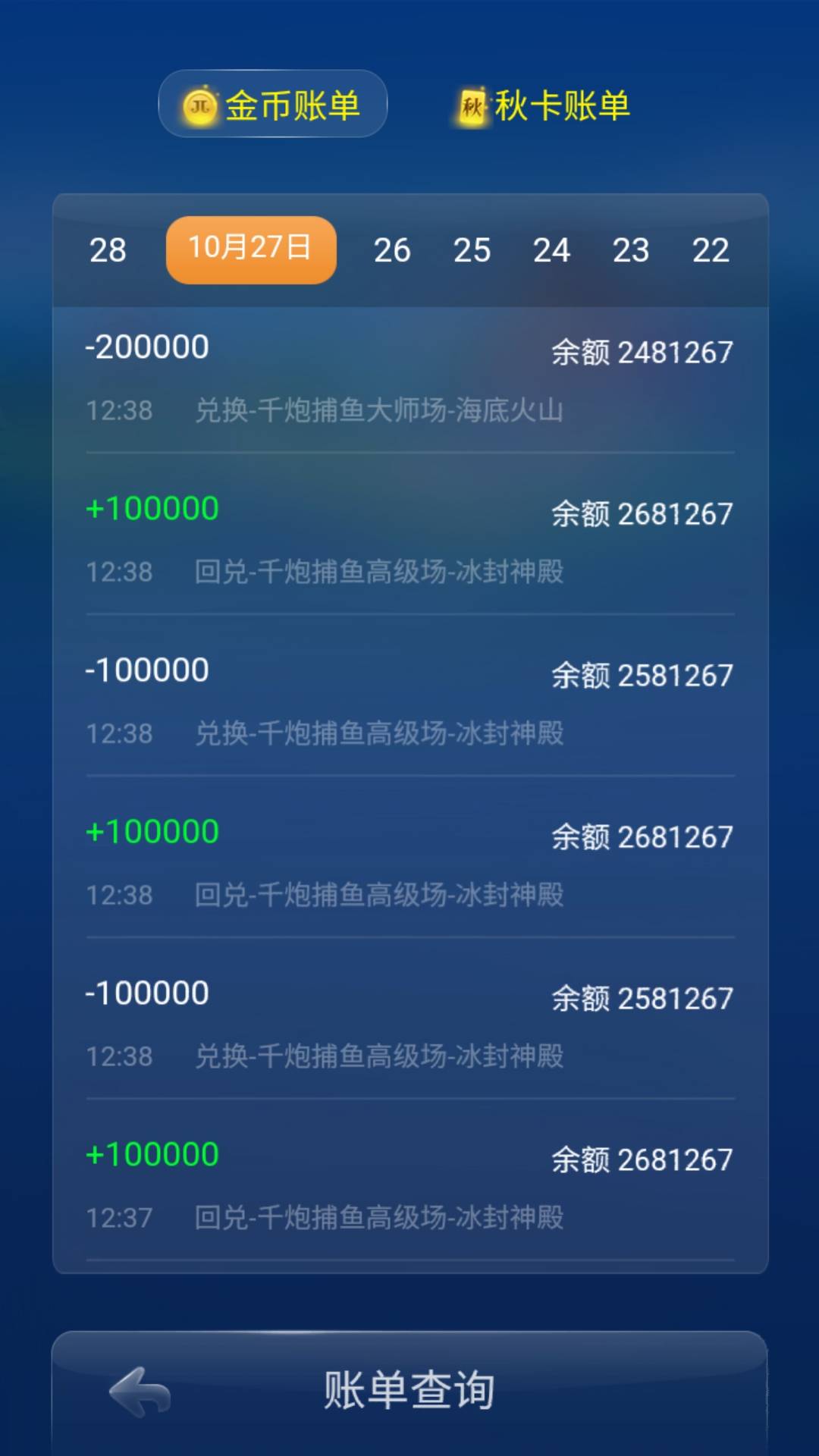Click the highlighted orange date pill
The image size is (819, 1456).
(250, 250)
